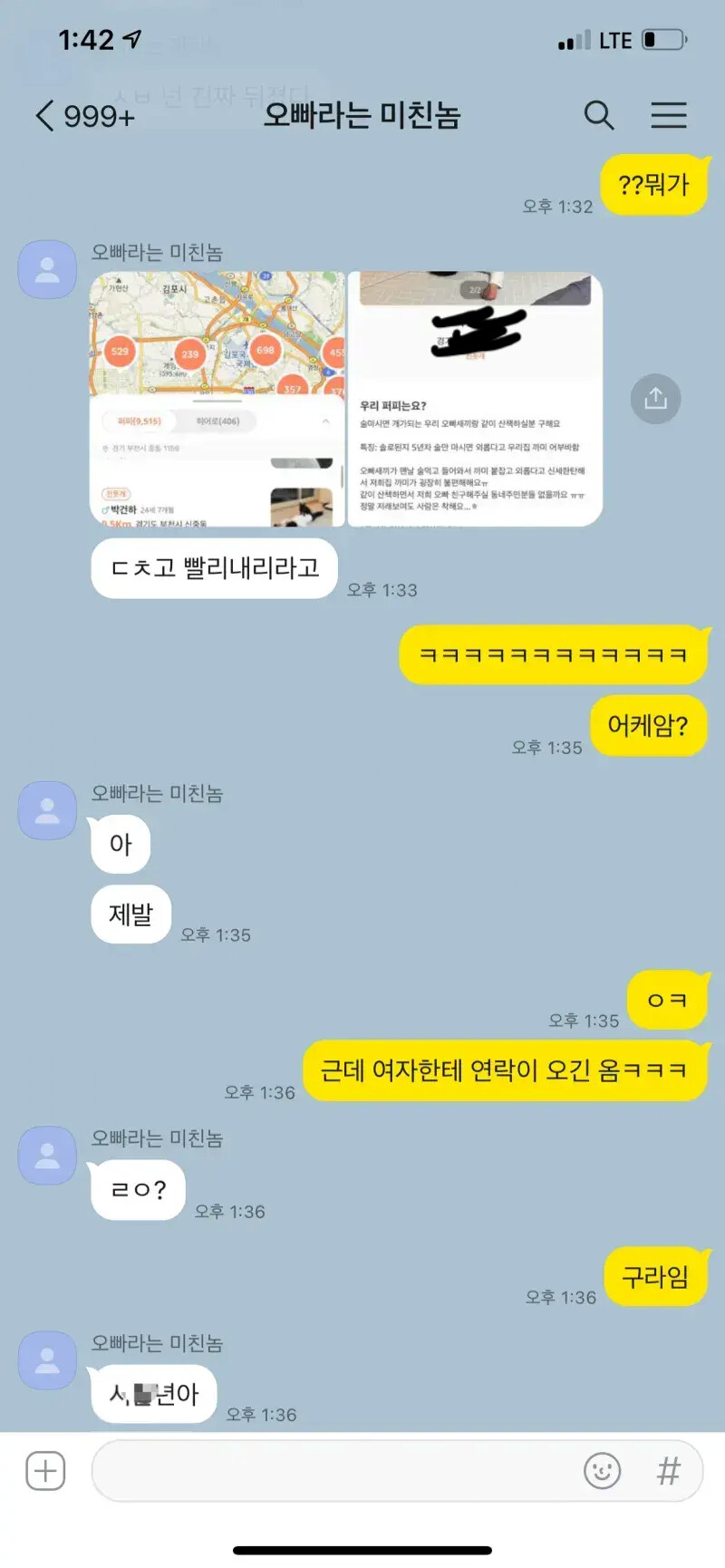
Task: Search within this chat
Action: tap(598, 115)
